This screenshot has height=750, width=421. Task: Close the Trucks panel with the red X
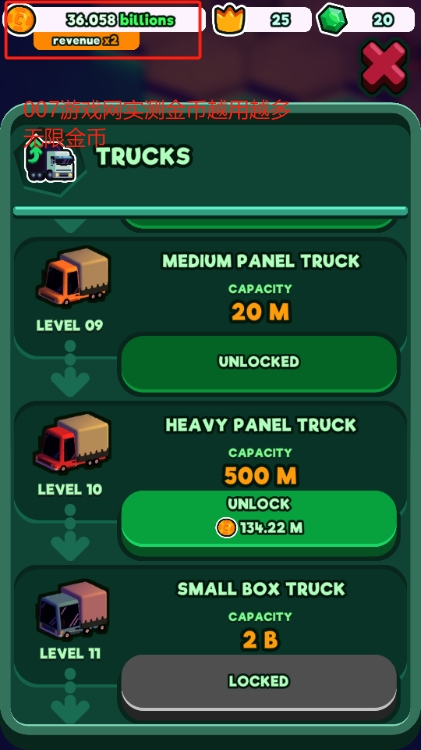tap(384, 67)
